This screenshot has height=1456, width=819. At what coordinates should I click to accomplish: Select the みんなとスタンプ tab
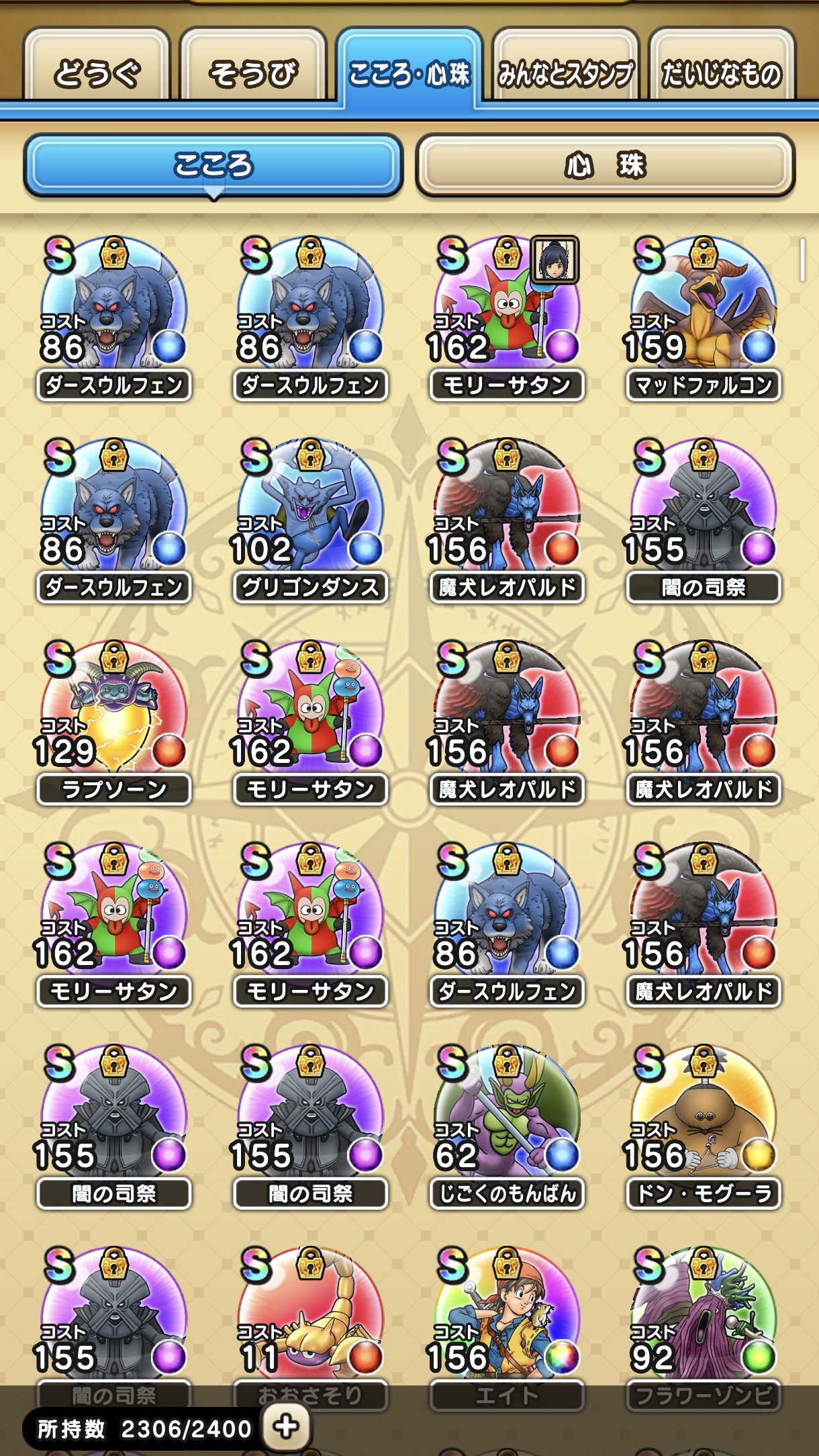click(x=565, y=67)
